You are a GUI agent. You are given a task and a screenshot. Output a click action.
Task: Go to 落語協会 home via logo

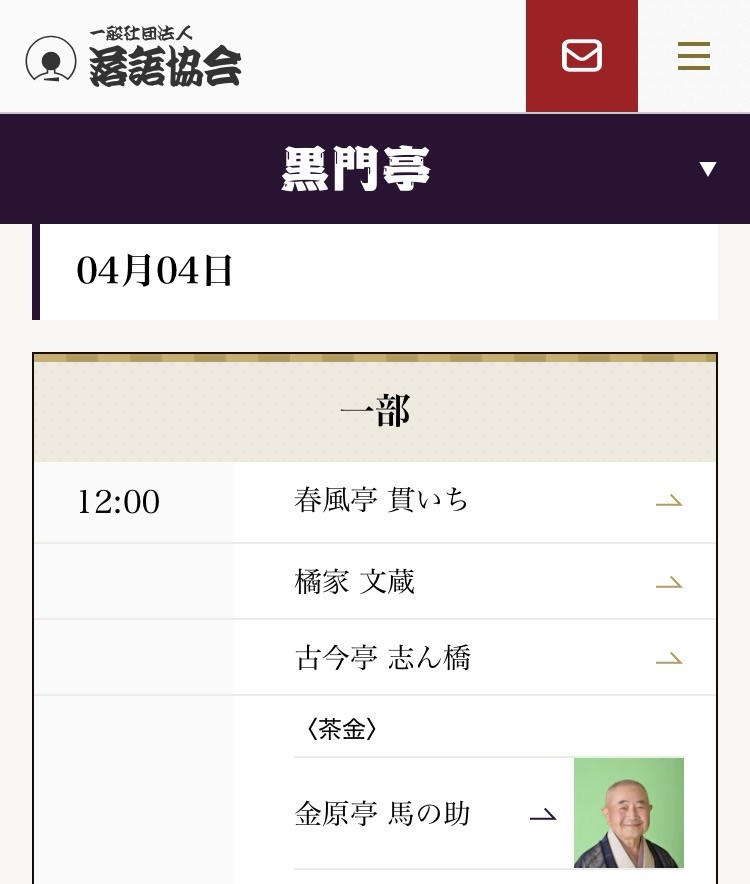click(x=134, y=58)
